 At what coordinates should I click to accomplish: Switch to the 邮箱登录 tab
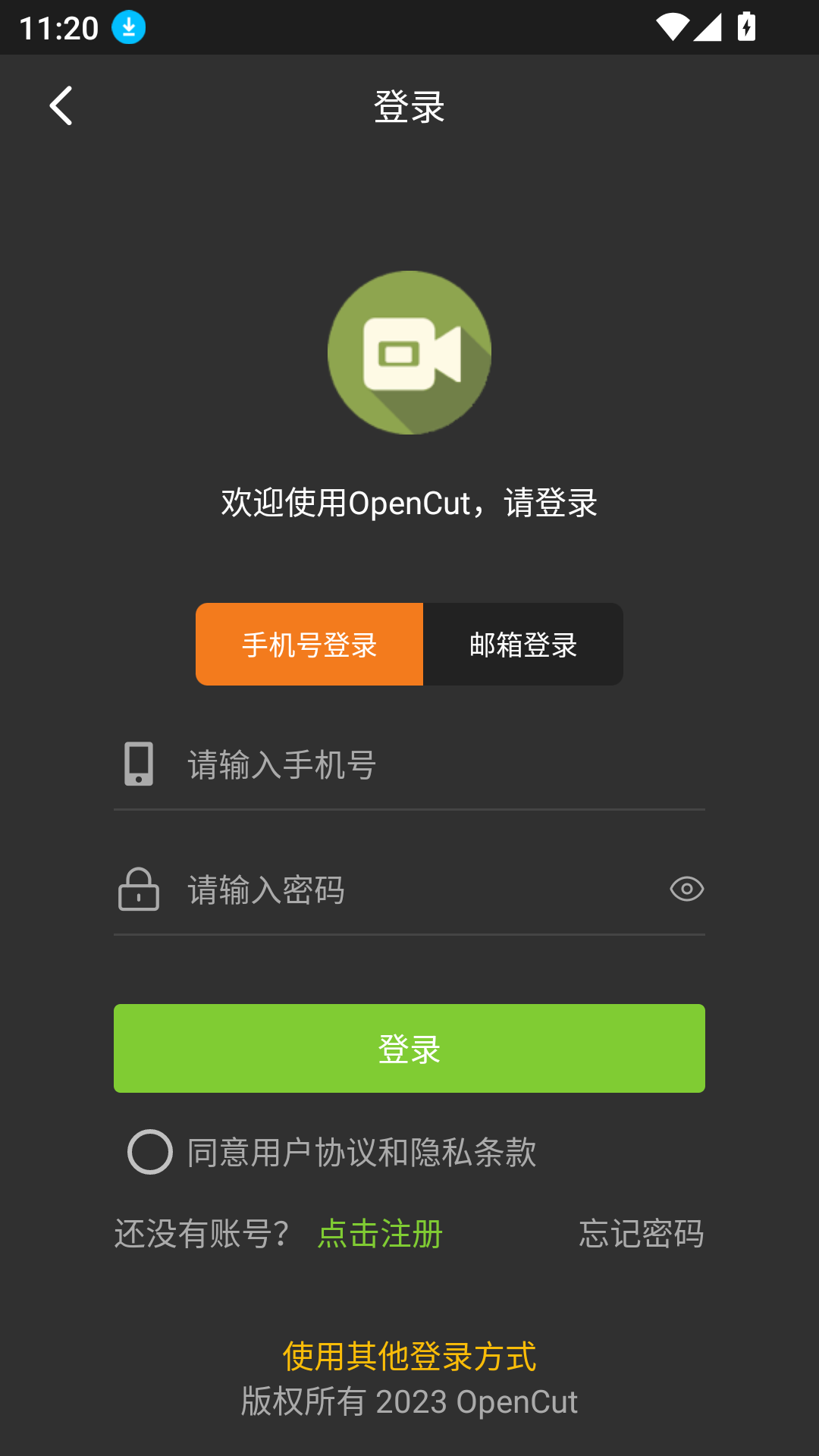[523, 645]
